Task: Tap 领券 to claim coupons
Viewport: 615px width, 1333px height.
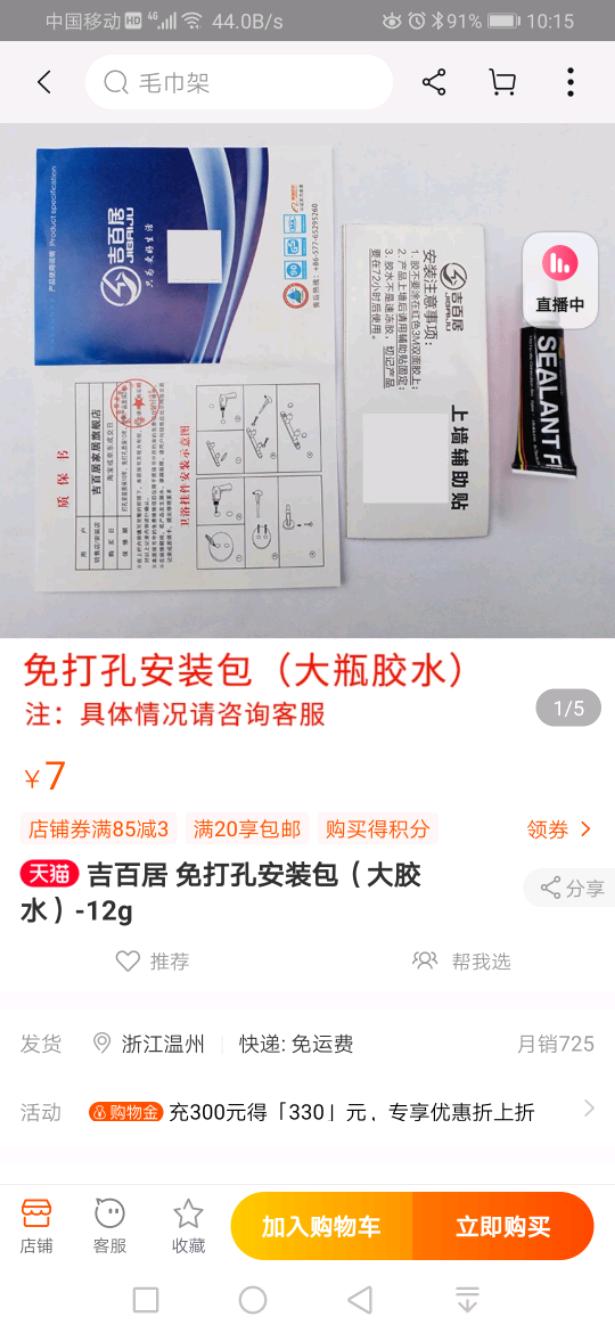Action: pyautogui.click(x=558, y=829)
